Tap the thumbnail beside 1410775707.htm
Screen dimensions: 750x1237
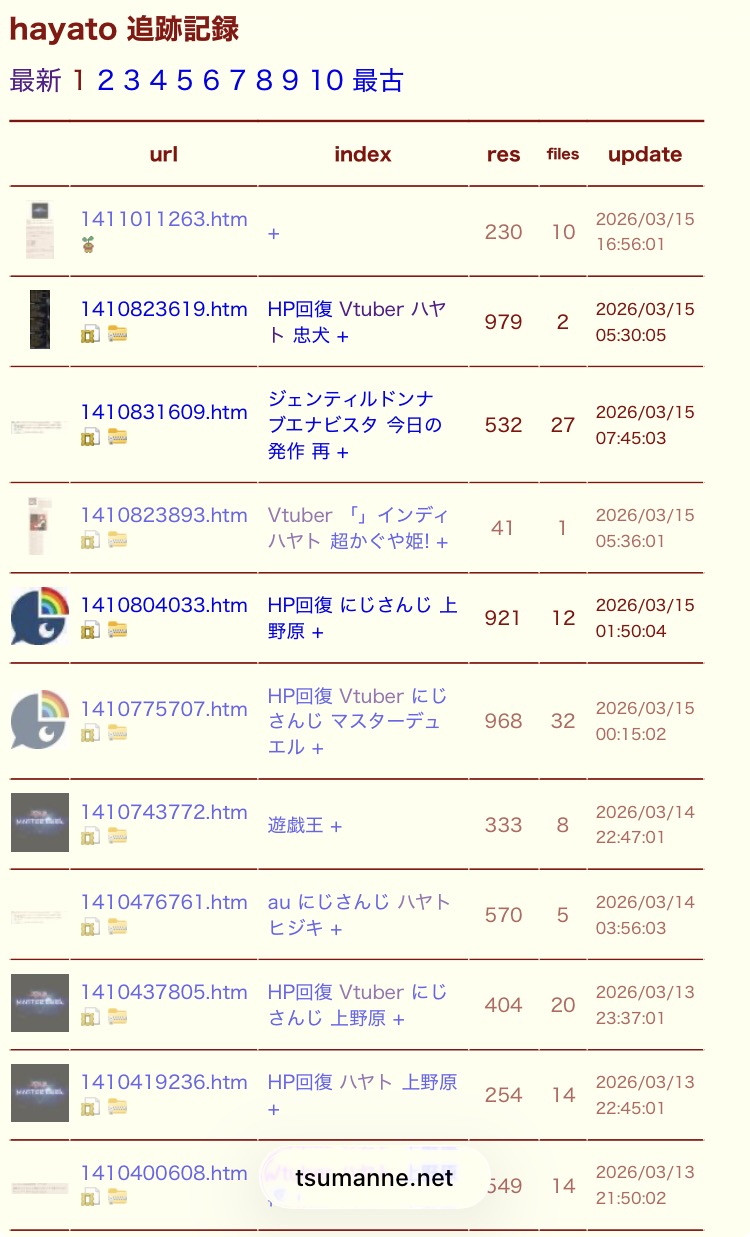pyautogui.click(x=40, y=720)
